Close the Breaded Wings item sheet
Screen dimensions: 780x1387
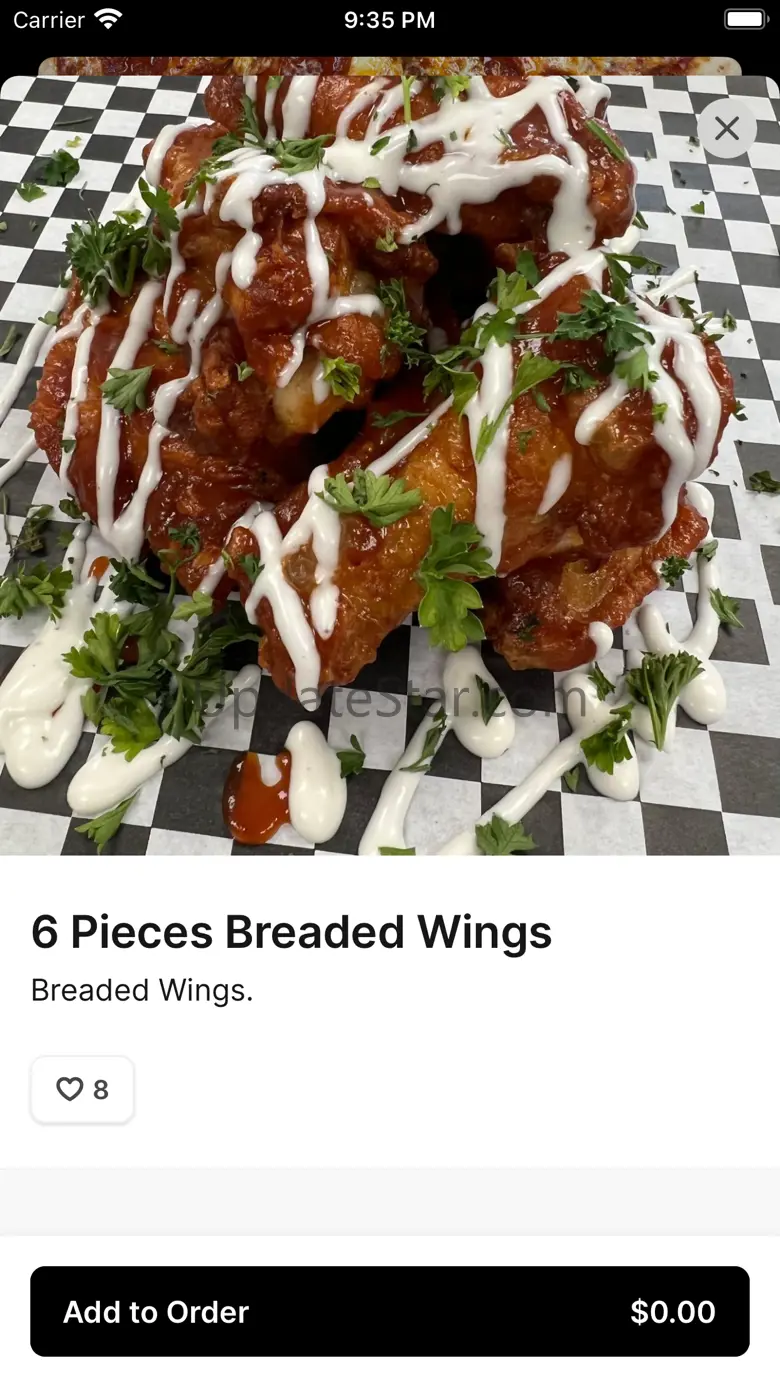(x=727, y=128)
